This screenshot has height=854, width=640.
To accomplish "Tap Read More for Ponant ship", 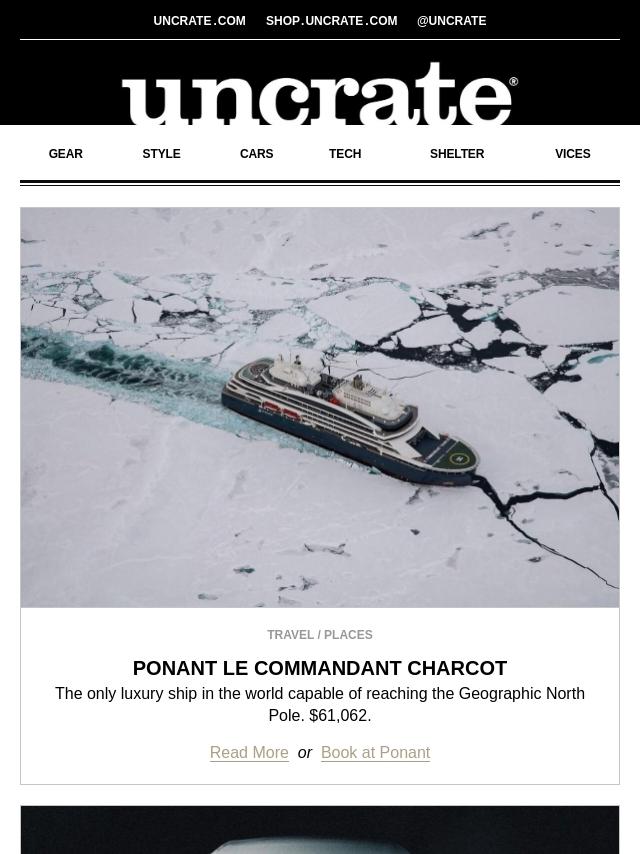I will pos(249,753).
